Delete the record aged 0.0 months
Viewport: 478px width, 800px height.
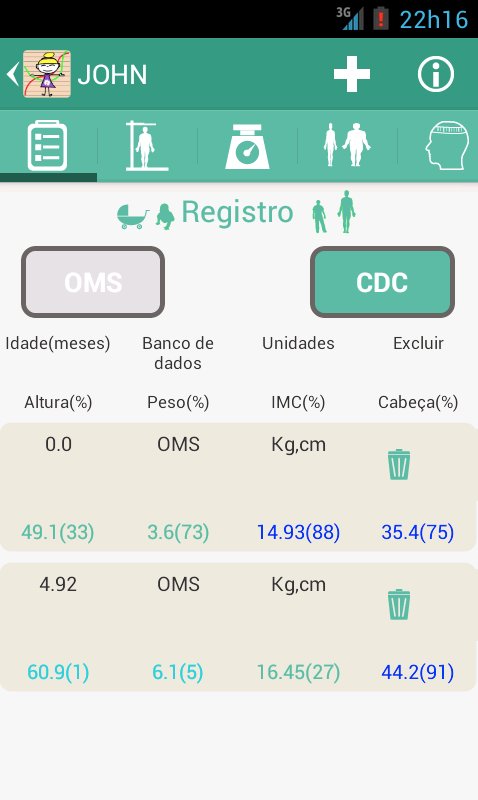(398, 464)
